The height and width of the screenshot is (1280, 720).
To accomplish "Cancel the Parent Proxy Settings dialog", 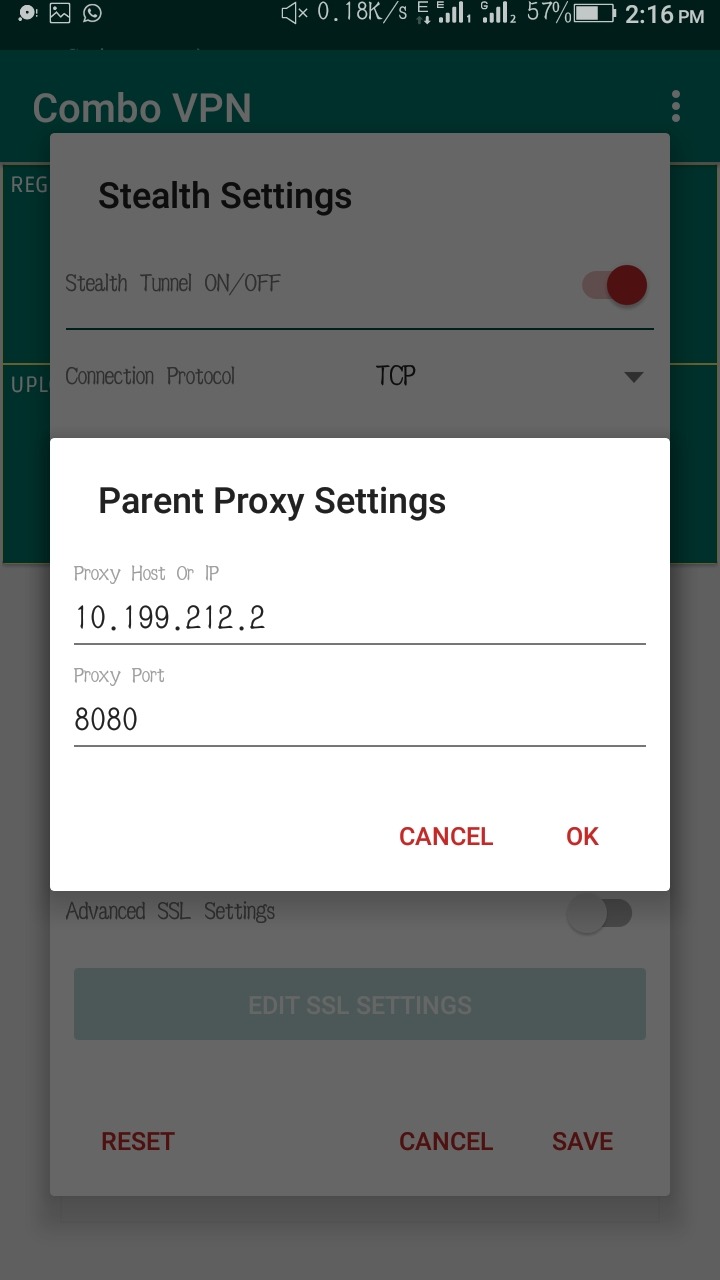I will 446,836.
